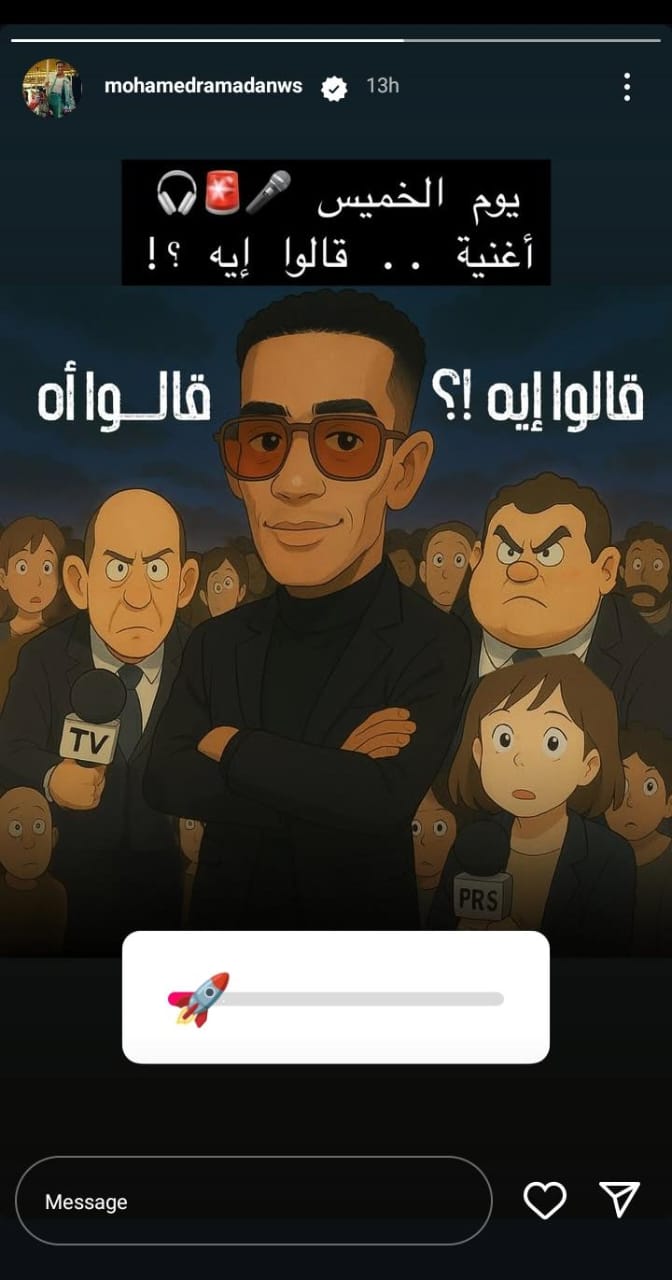Tap the rocket emoji slider
The width and height of the screenshot is (672, 1280).
click(x=200, y=998)
